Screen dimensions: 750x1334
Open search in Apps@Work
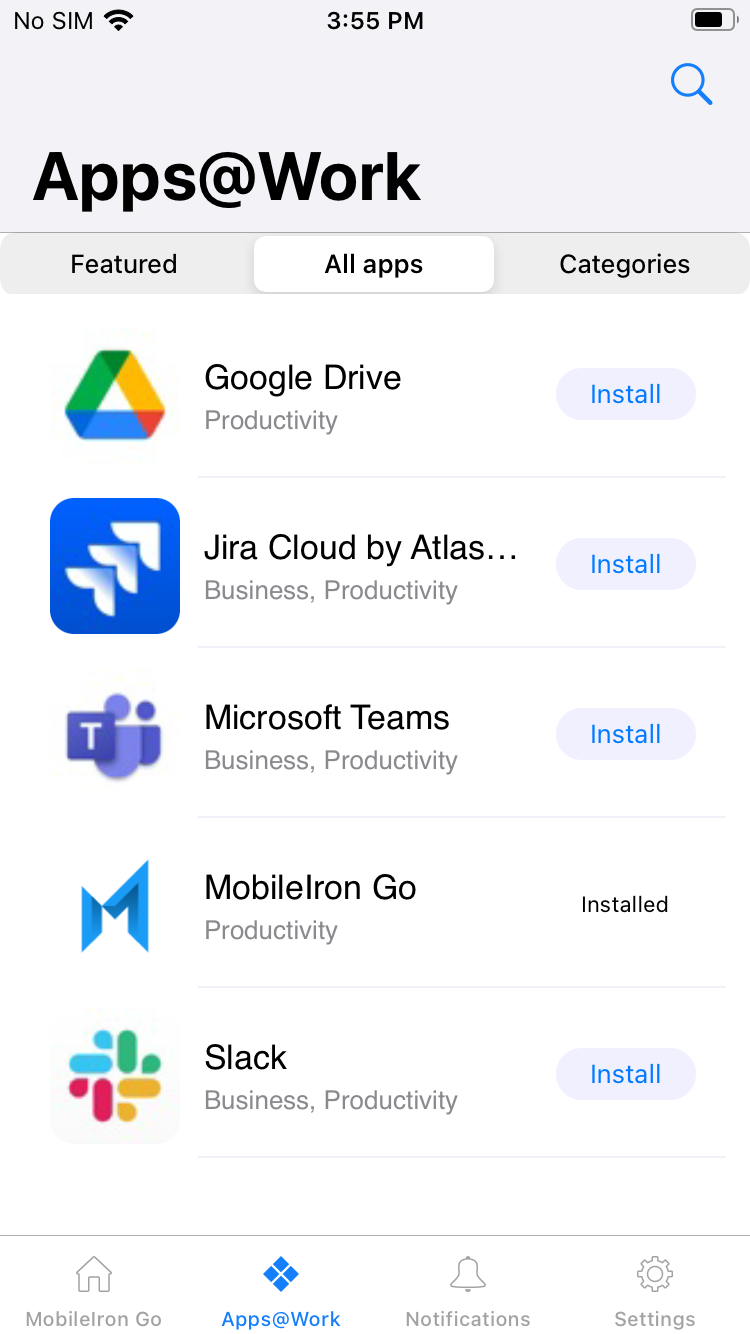(x=691, y=85)
